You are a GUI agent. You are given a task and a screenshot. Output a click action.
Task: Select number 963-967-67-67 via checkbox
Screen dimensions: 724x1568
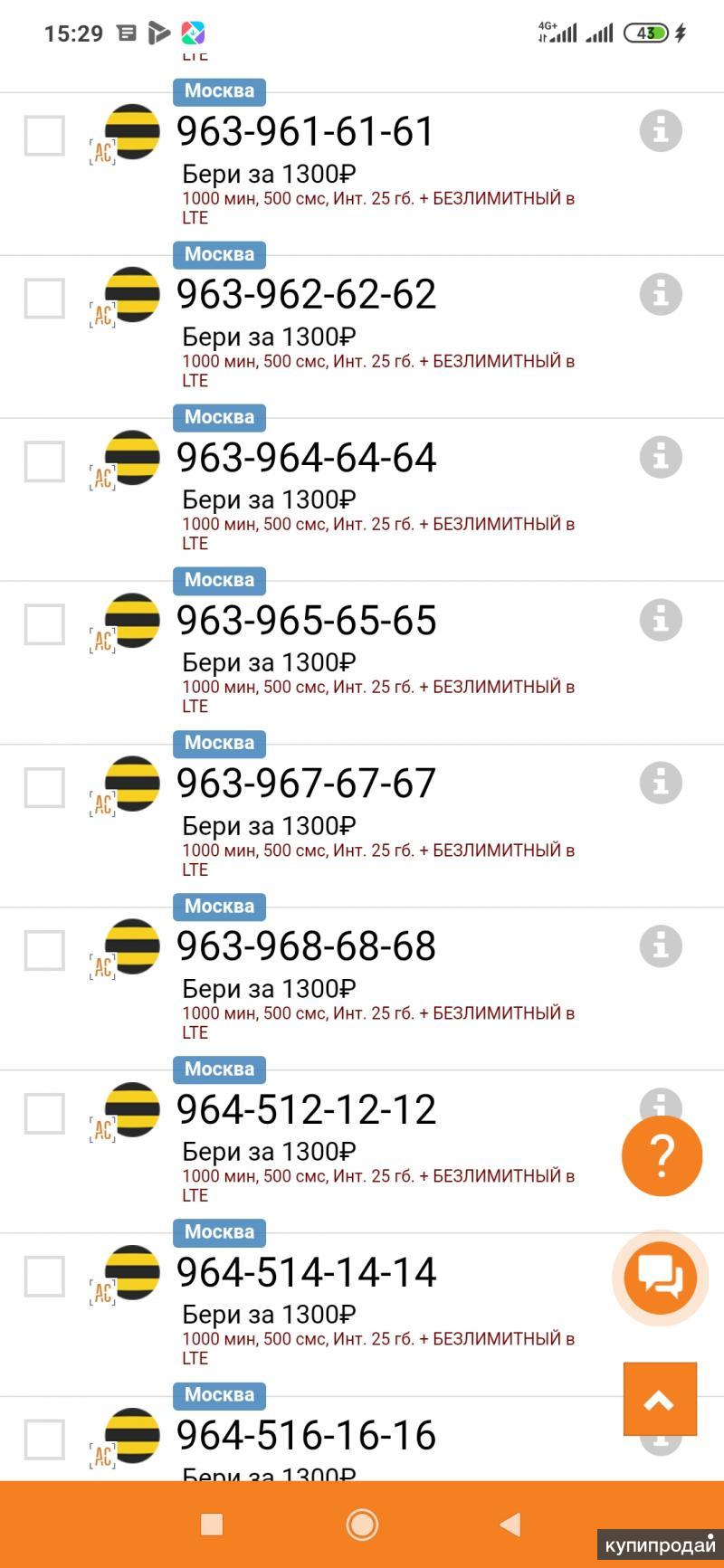[x=44, y=787]
